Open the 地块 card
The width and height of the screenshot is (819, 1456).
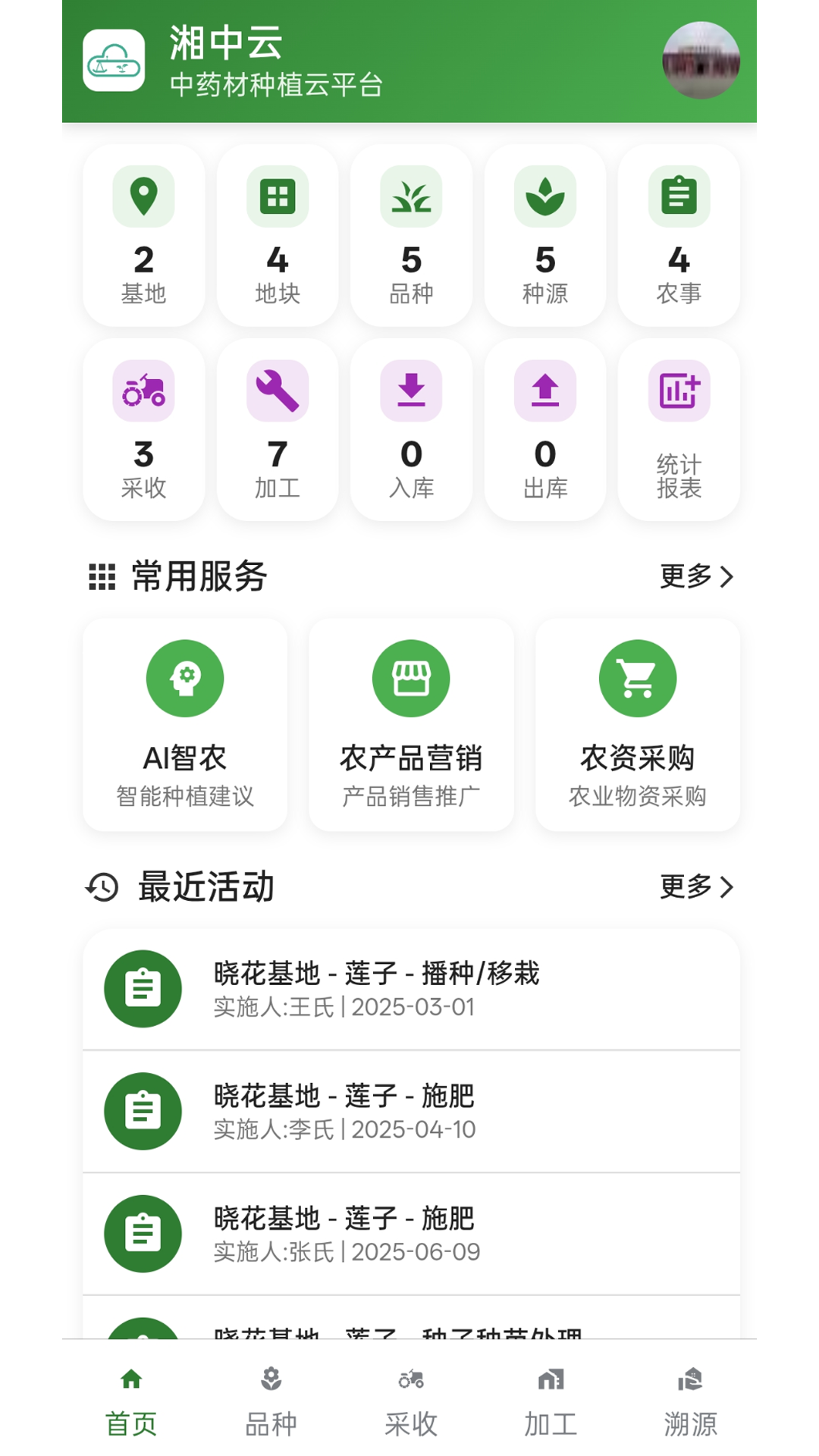pyautogui.click(x=278, y=235)
